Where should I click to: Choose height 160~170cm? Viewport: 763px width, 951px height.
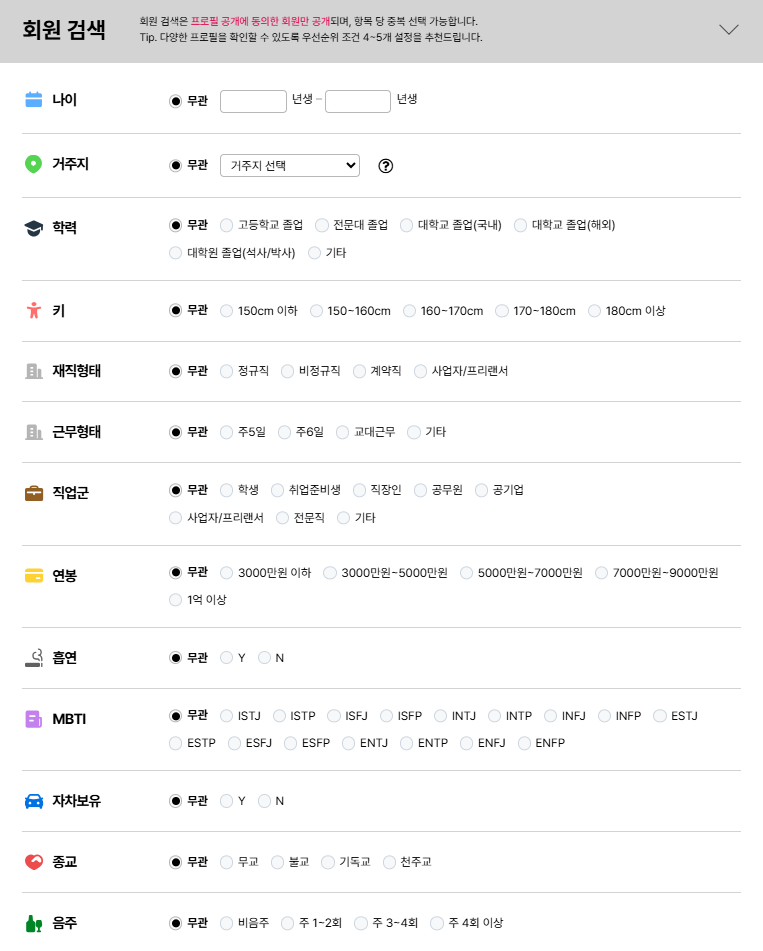click(409, 311)
